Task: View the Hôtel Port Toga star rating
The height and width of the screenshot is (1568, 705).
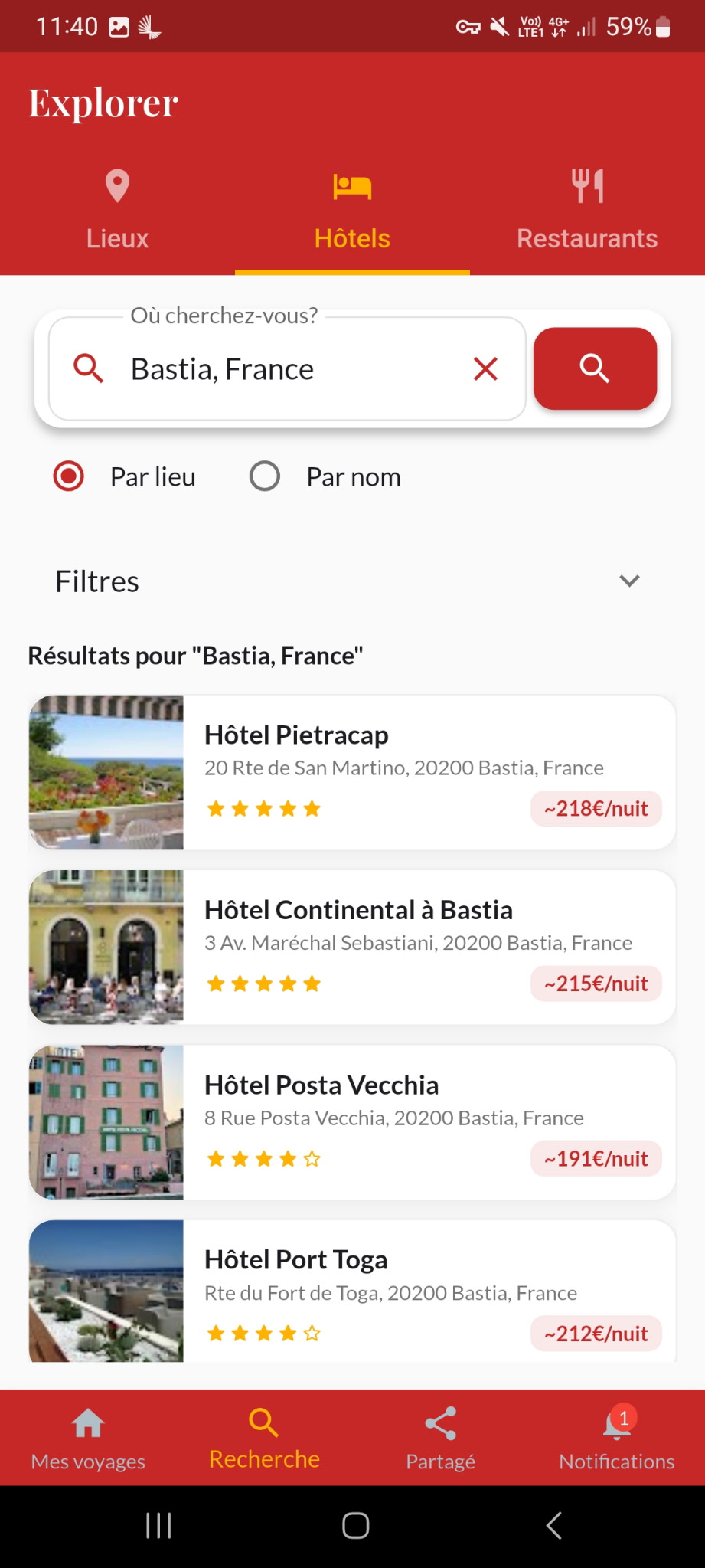Action: click(x=263, y=1333)
